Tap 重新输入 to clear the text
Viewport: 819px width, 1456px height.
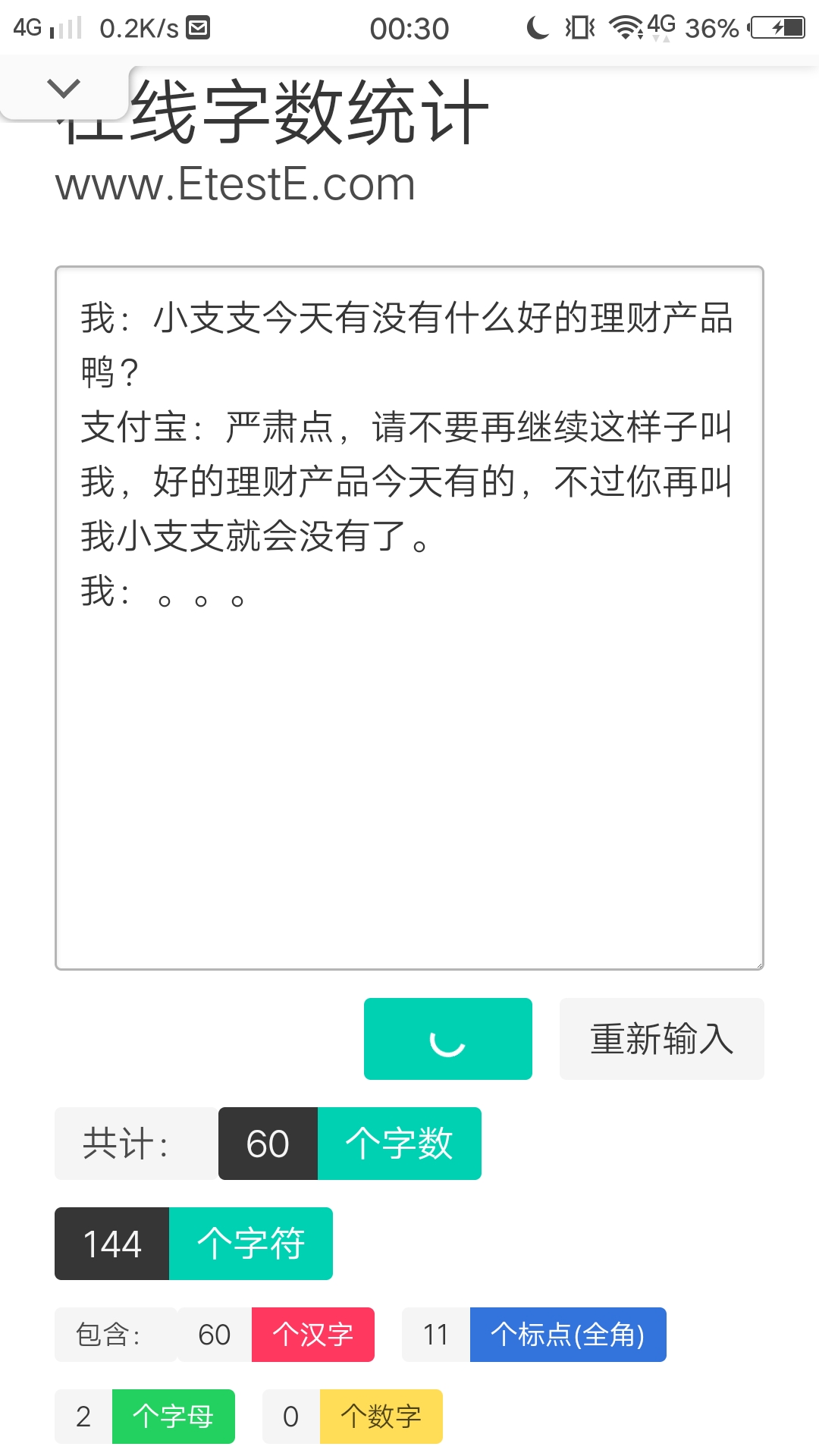pos(662,1039)
